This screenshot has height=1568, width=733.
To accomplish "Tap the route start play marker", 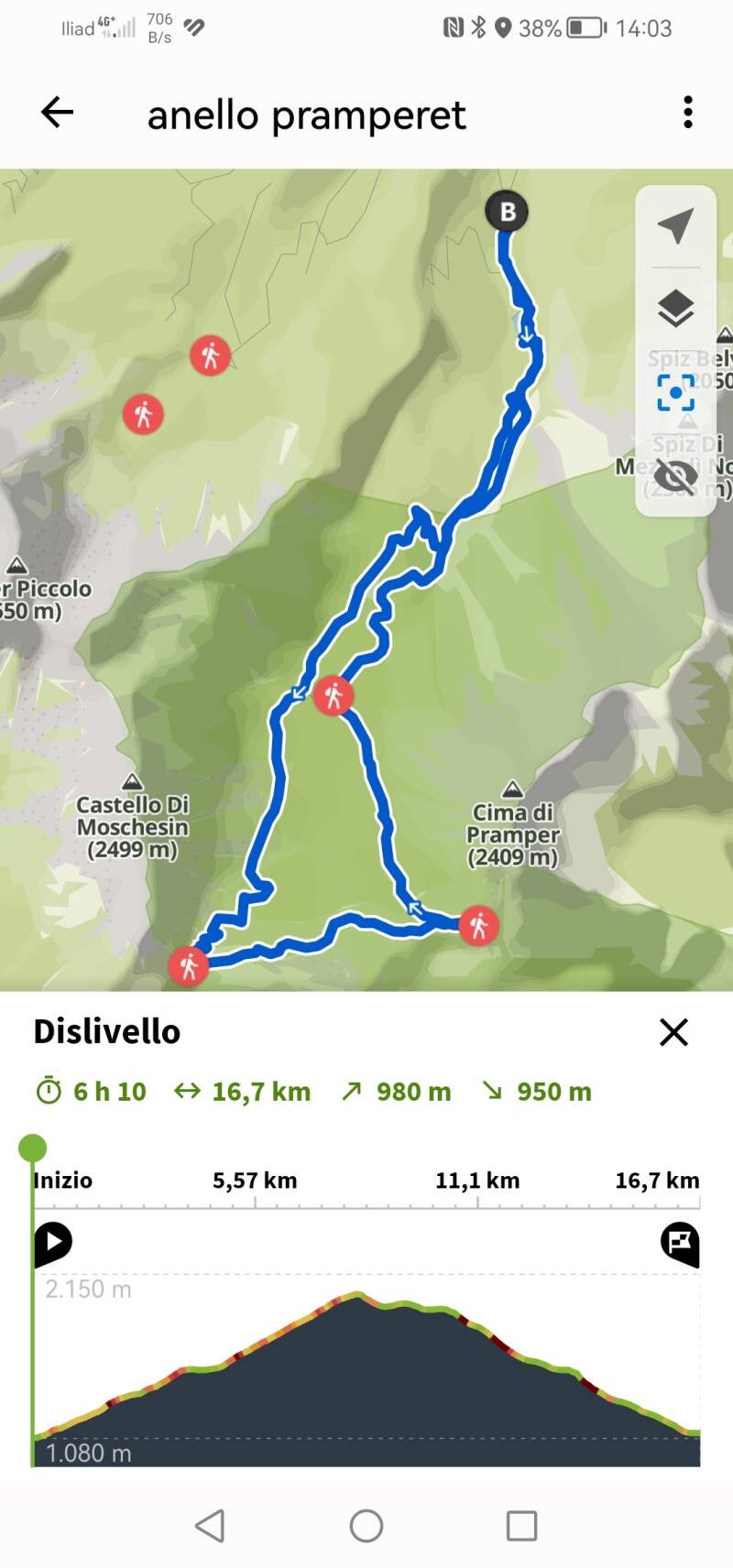I will click(x=53, y=1243).
